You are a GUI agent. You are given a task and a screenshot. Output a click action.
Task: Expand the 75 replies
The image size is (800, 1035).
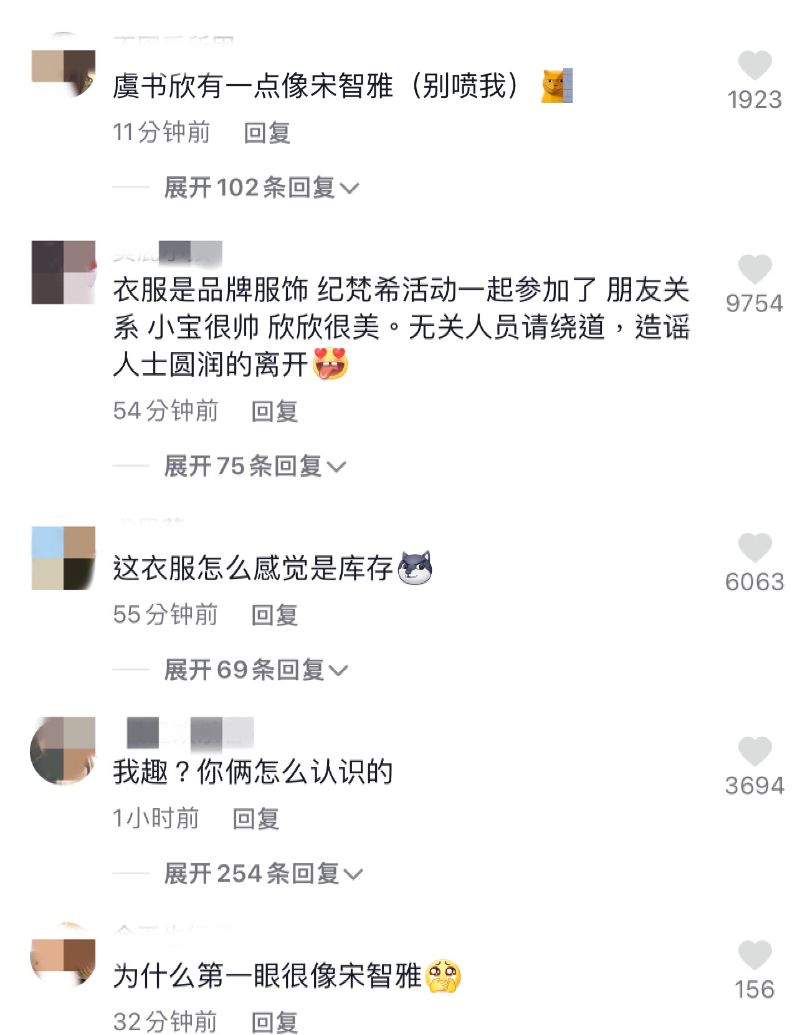[254, 465]
